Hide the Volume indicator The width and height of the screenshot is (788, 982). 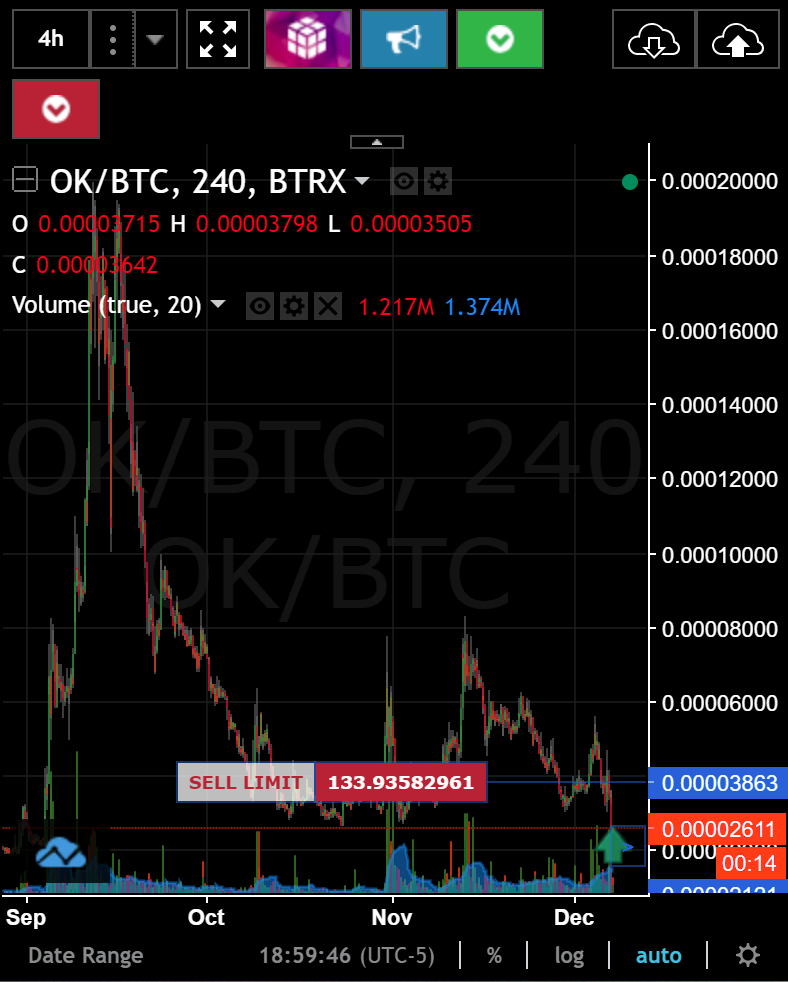click(260, 306)
